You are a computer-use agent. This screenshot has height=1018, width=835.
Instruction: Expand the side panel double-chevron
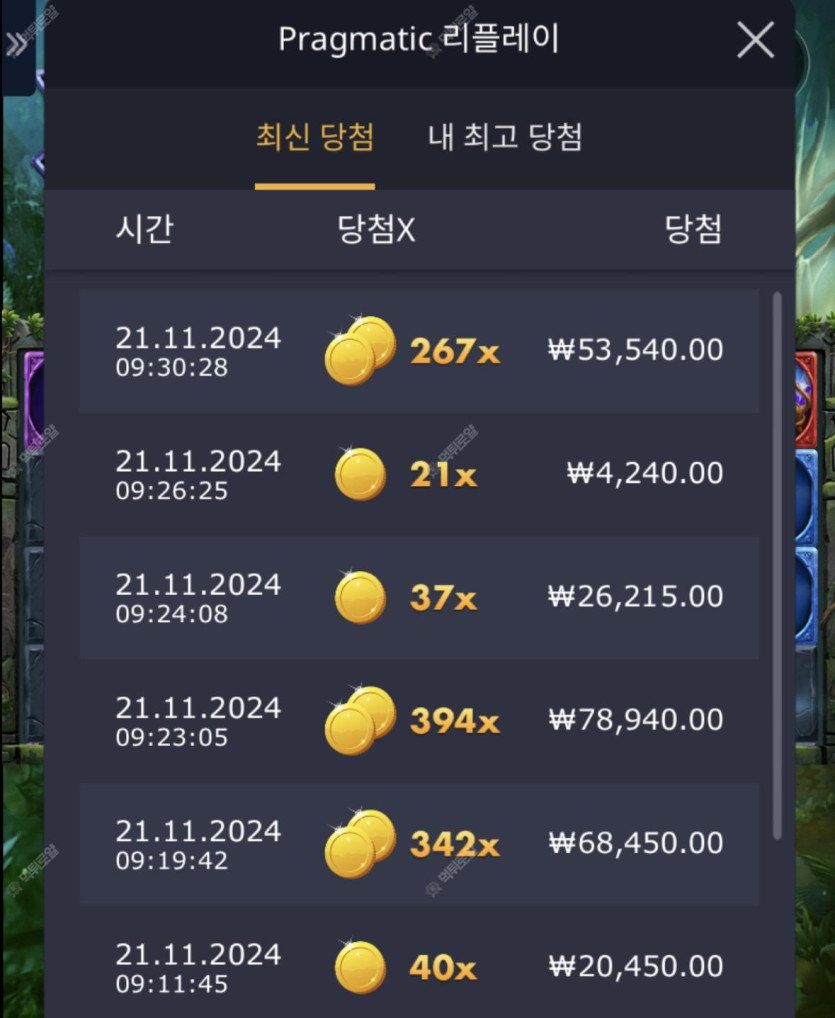click(15, 43)
